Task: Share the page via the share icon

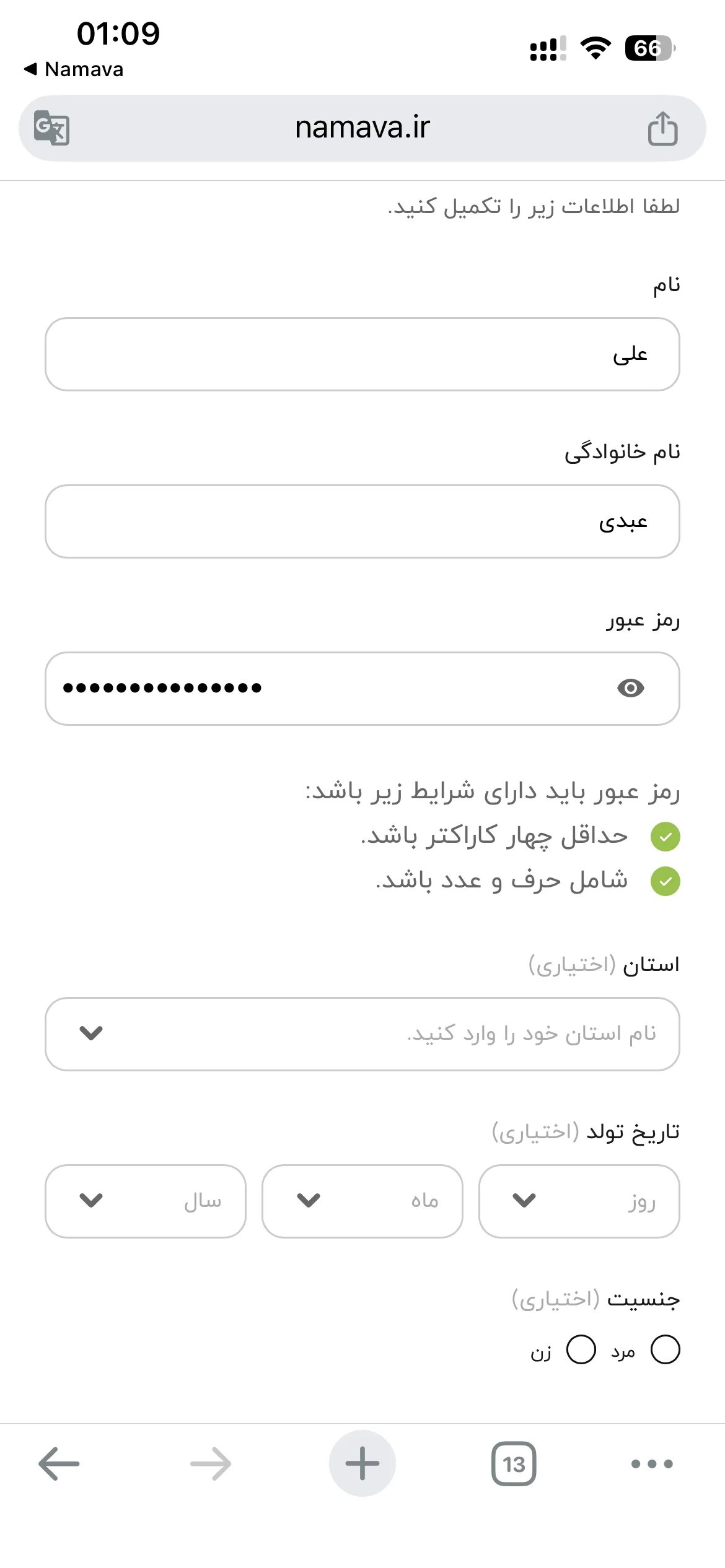Action: click(662, 128)
